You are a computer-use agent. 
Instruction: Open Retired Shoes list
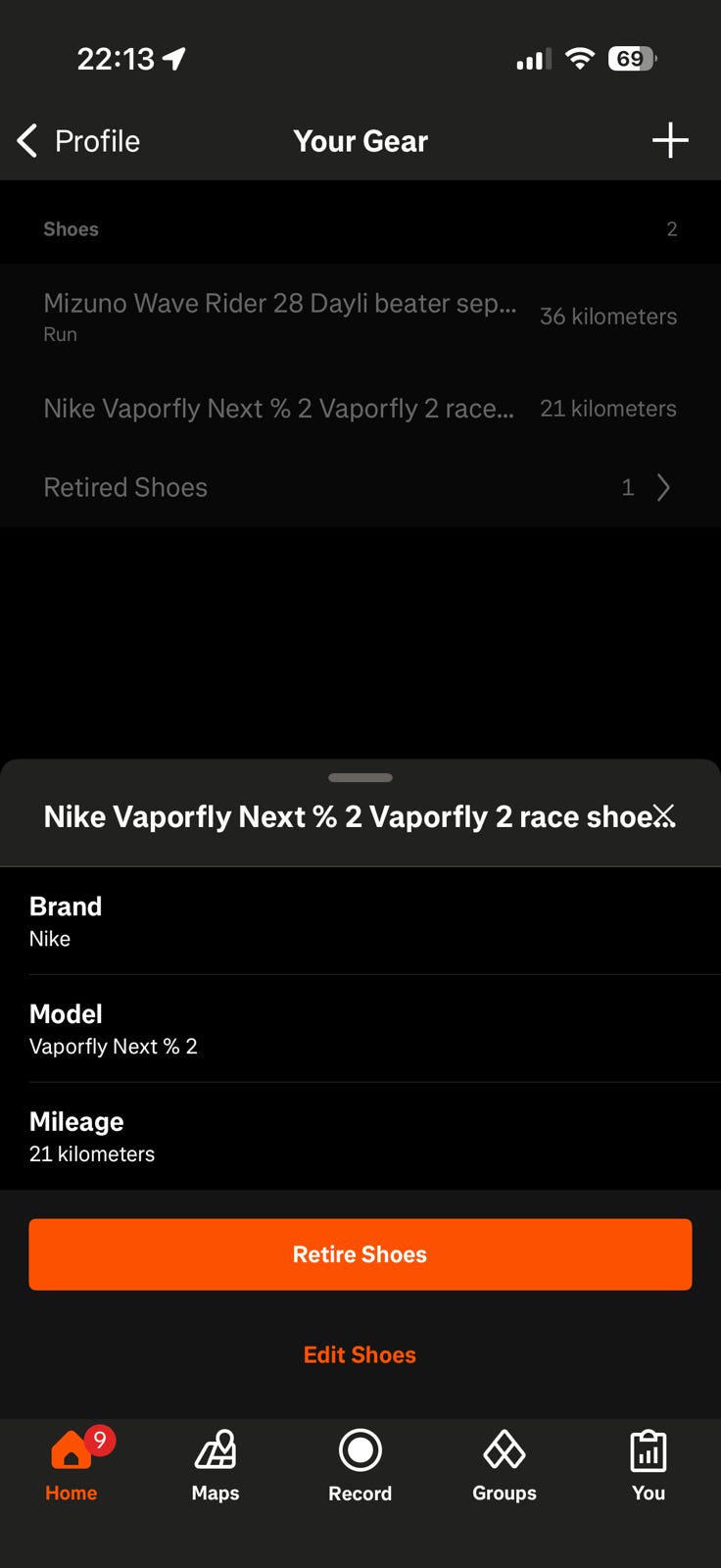point(360,487)
